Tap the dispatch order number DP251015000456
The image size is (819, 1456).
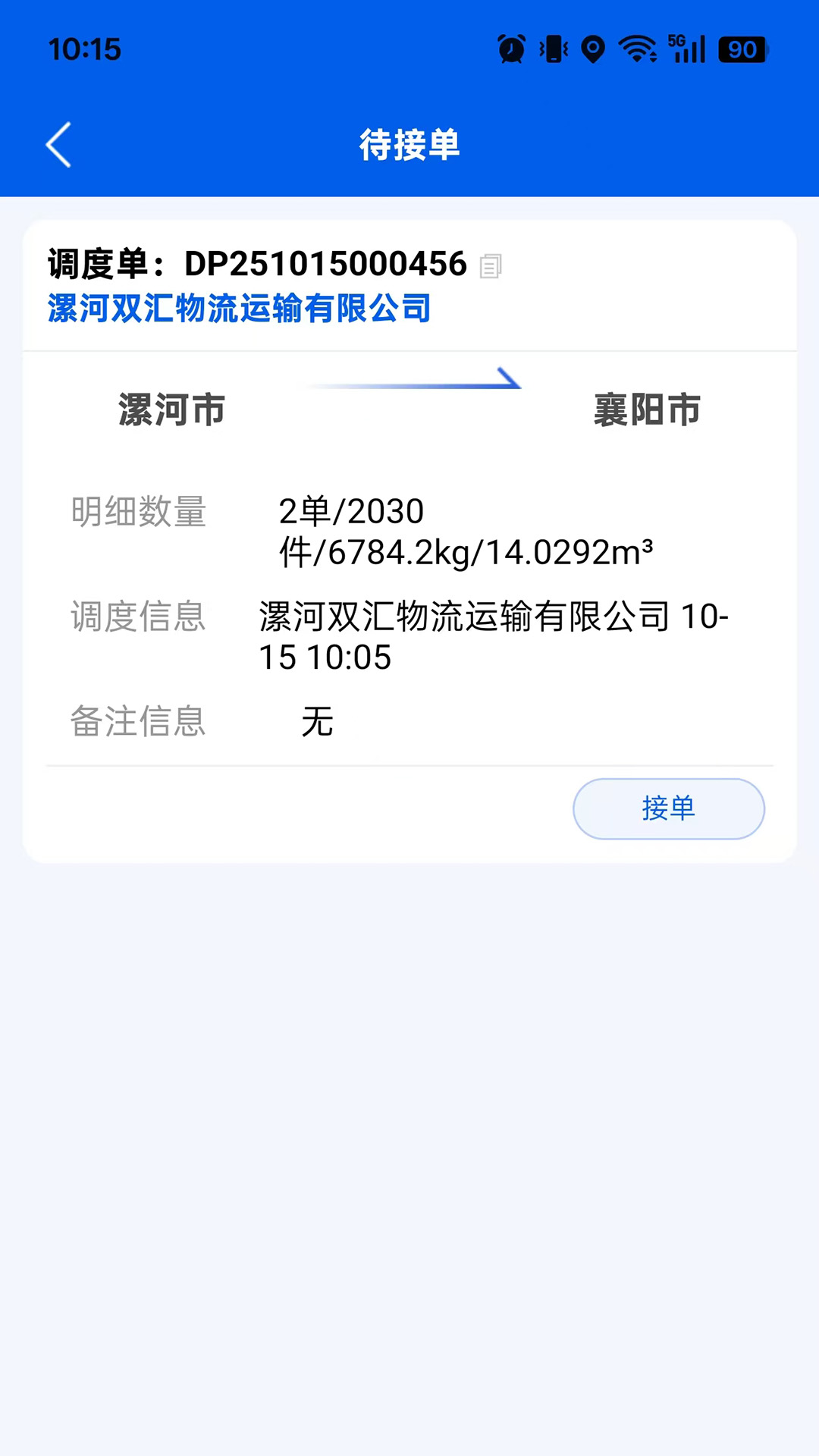pos(325,265)
